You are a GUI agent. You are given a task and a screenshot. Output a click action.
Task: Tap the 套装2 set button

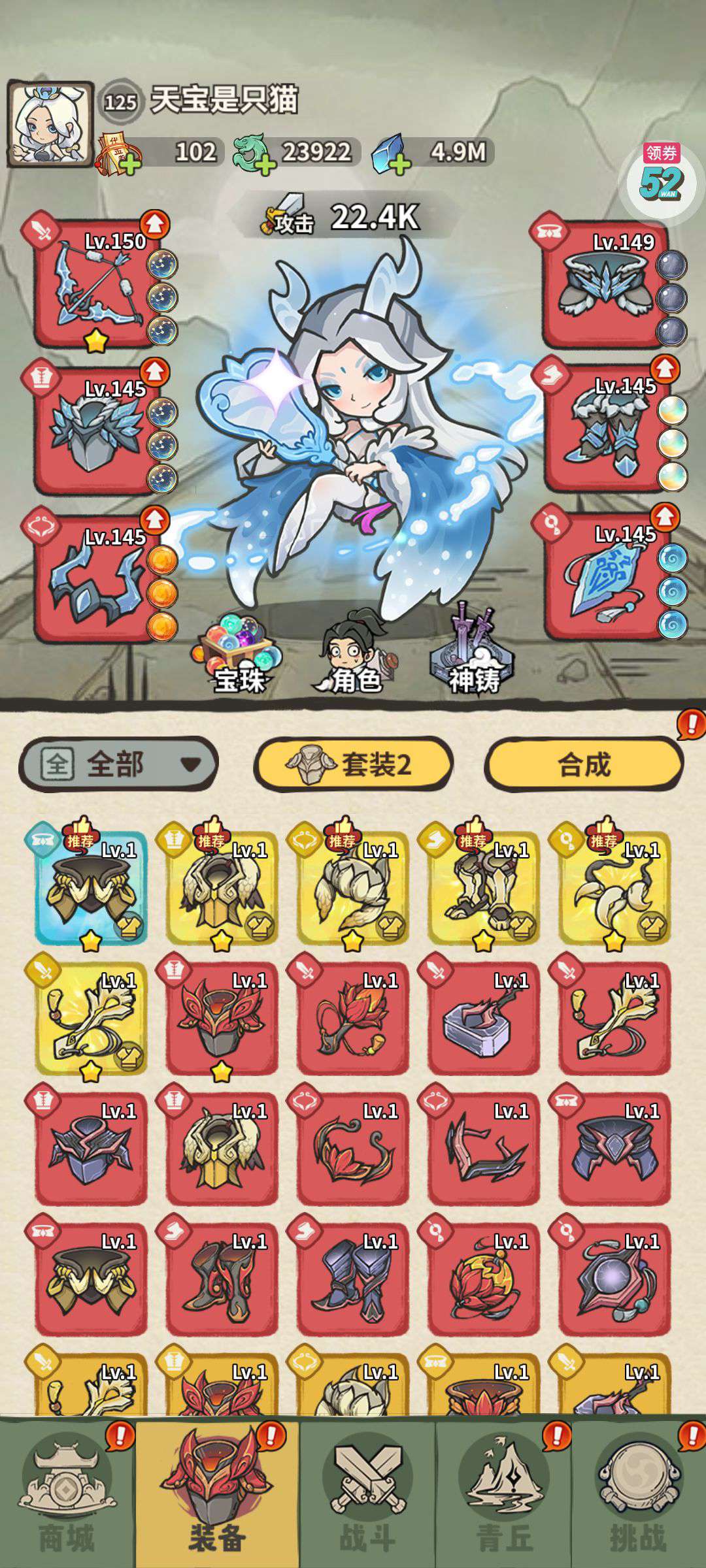coord(353,763)
